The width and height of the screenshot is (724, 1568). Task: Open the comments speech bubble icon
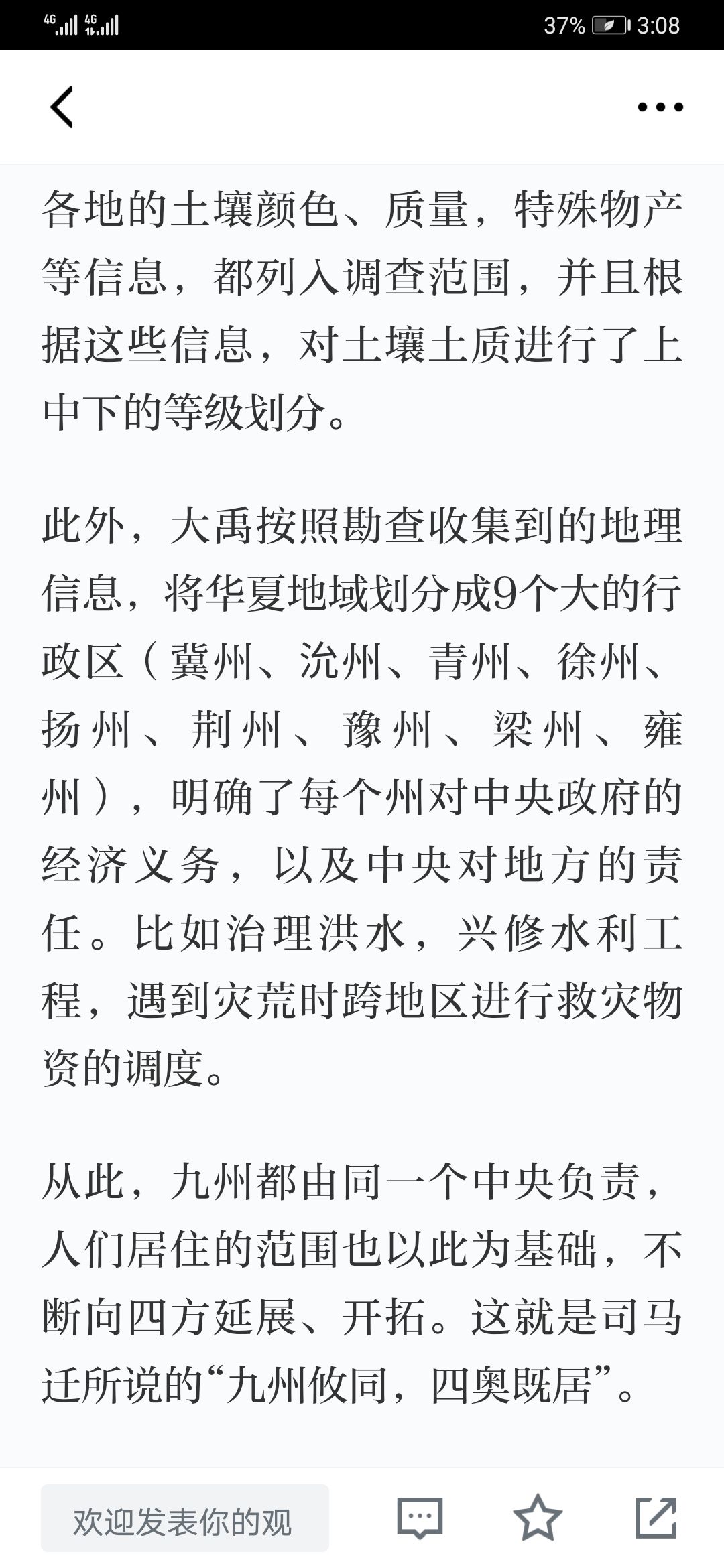pos(420,1518)
